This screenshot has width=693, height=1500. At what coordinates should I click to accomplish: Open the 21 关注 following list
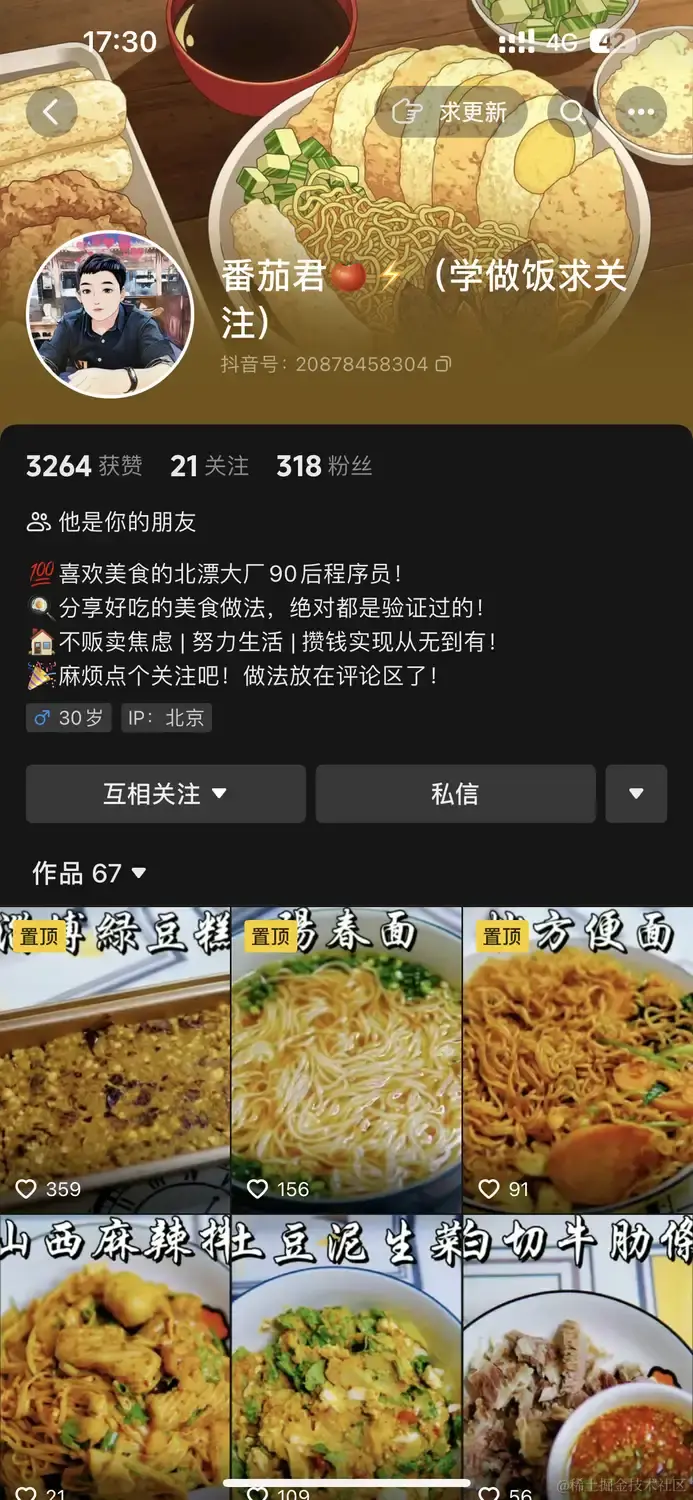209,466
